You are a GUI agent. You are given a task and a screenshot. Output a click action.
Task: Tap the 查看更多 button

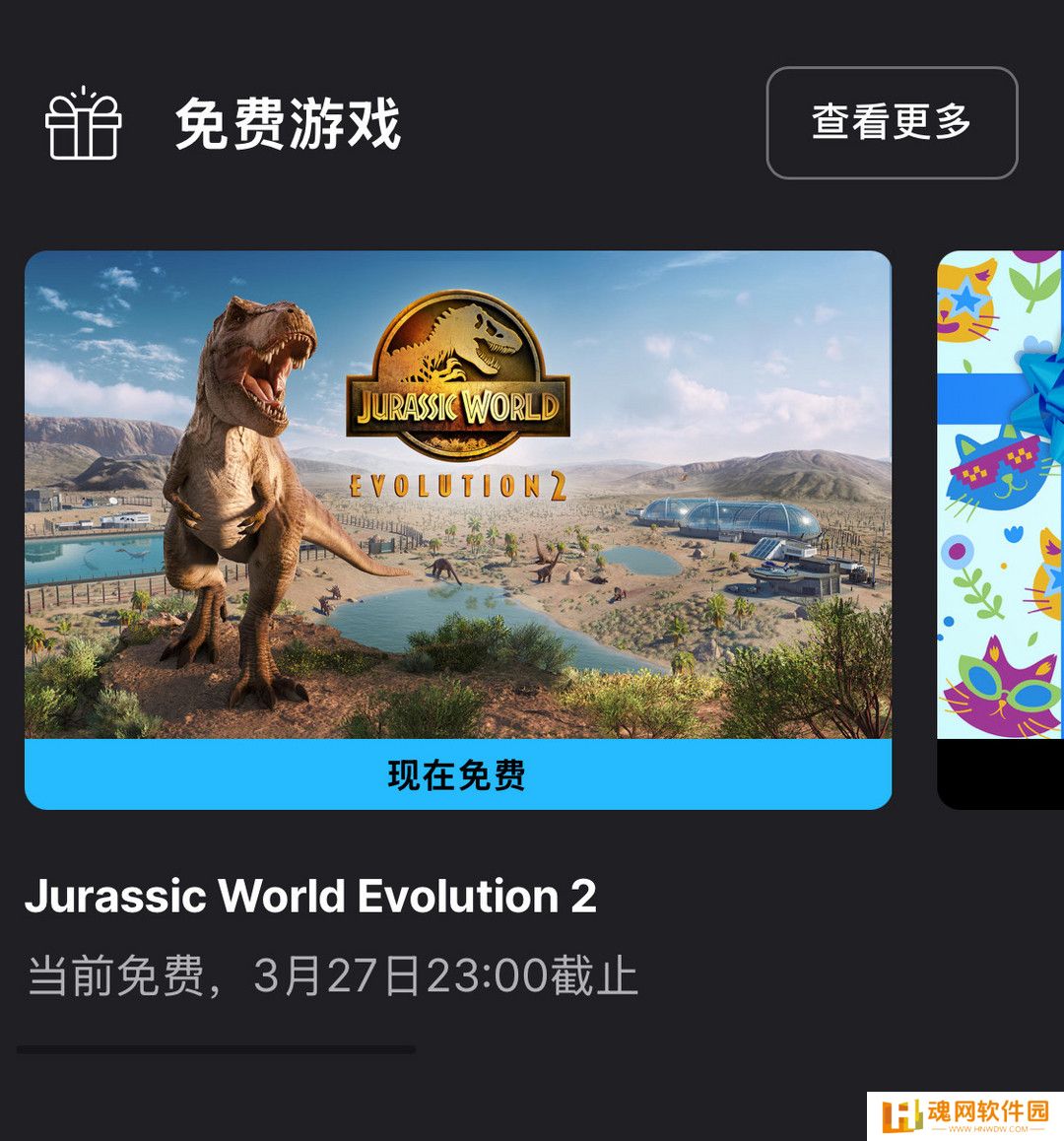892,123
